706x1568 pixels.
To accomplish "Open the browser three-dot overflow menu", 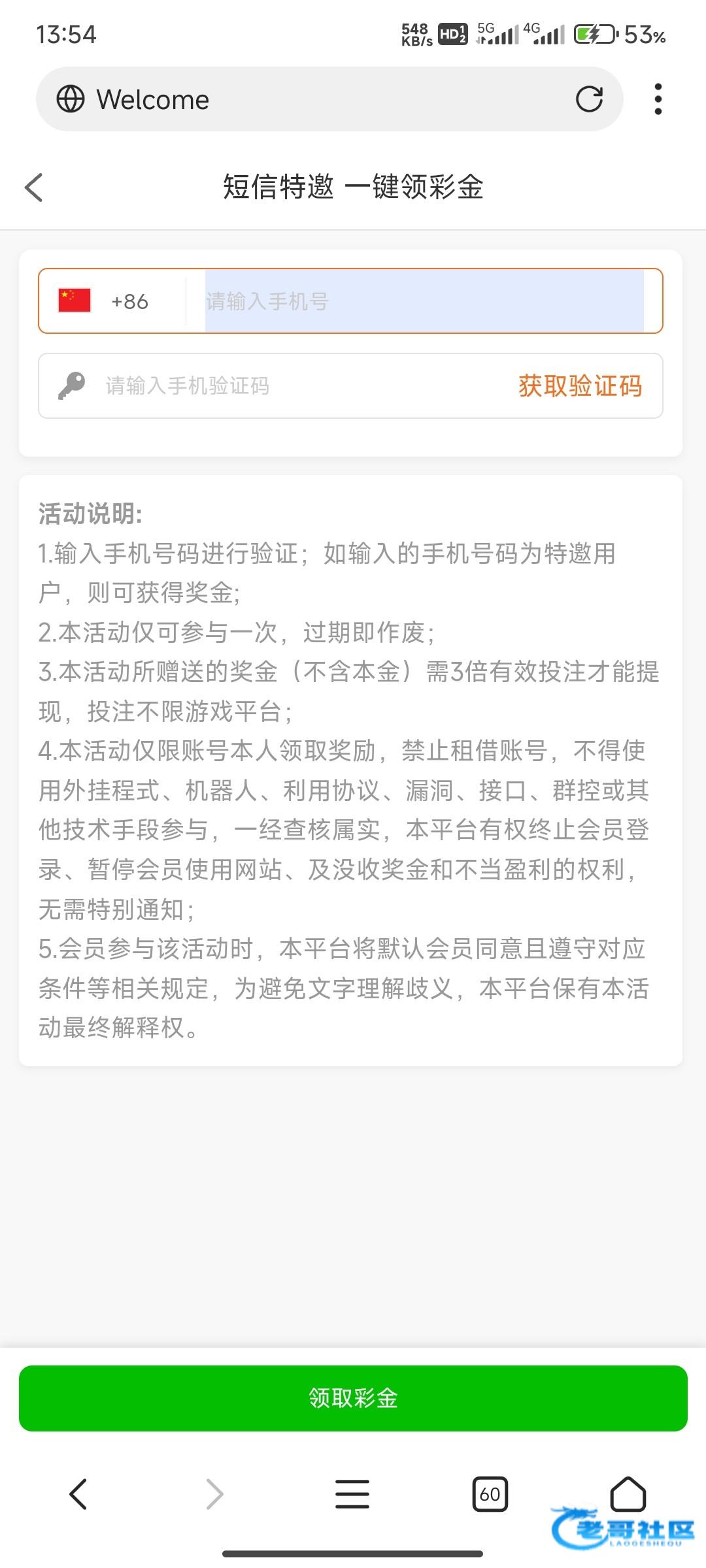I will click(658, 99).
